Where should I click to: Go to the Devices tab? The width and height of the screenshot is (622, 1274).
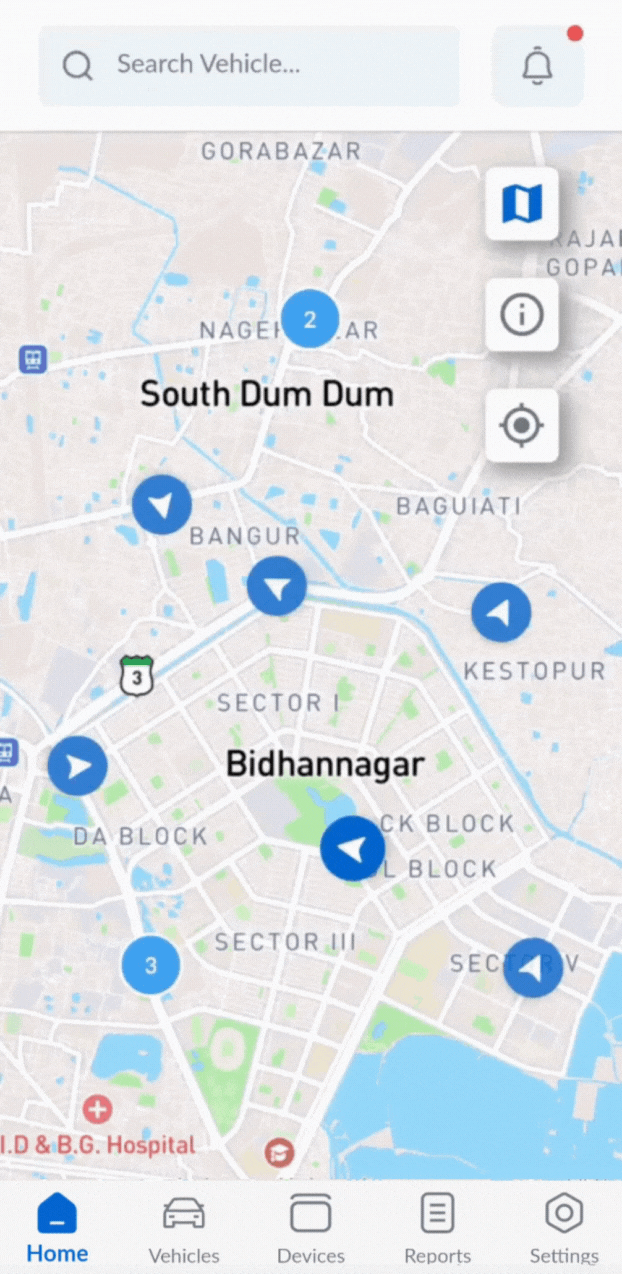coord(311,1228)
